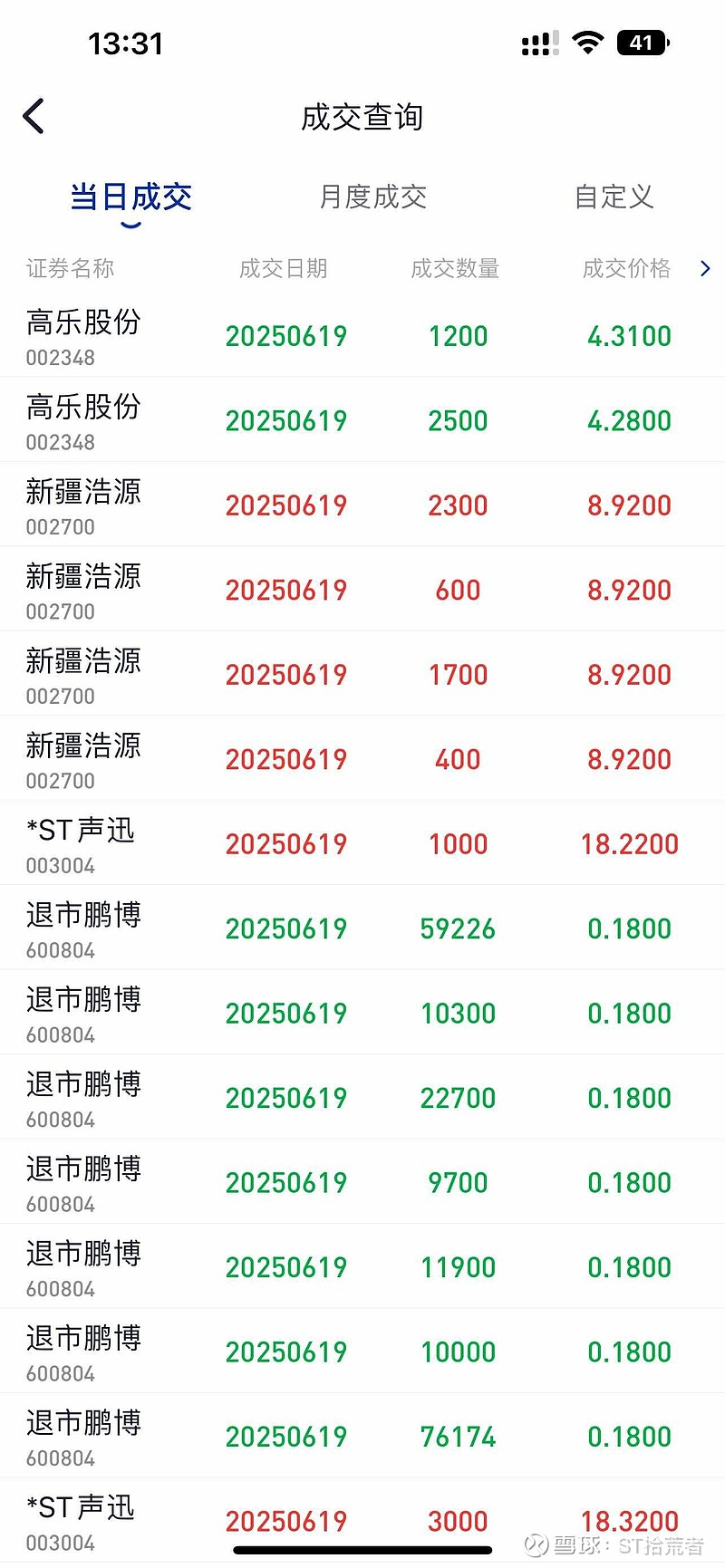Open 高乐股份 trade of 2500 shares
725x1568 pixels.
(362, 419)
